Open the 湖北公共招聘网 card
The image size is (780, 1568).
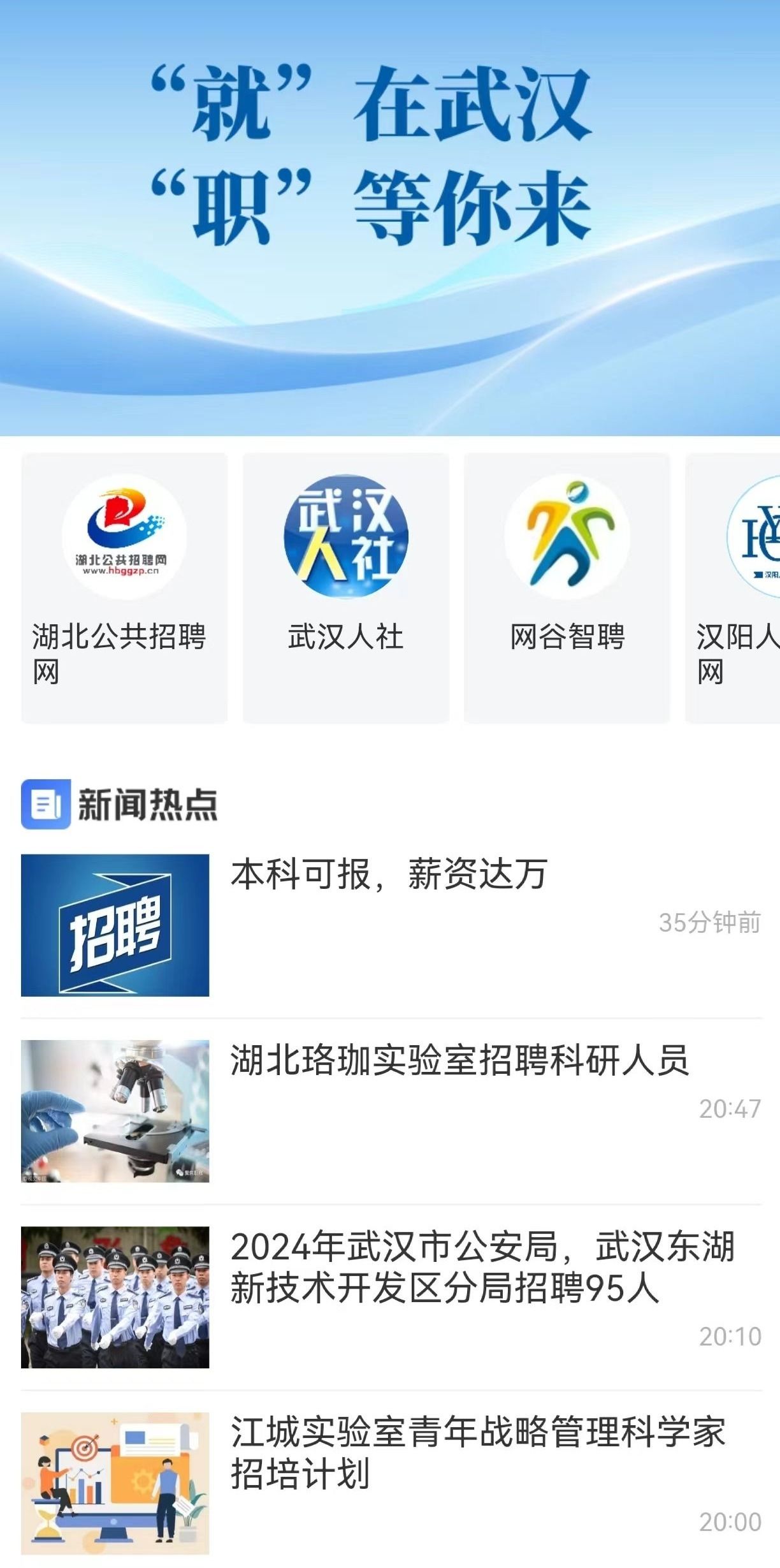124,587
